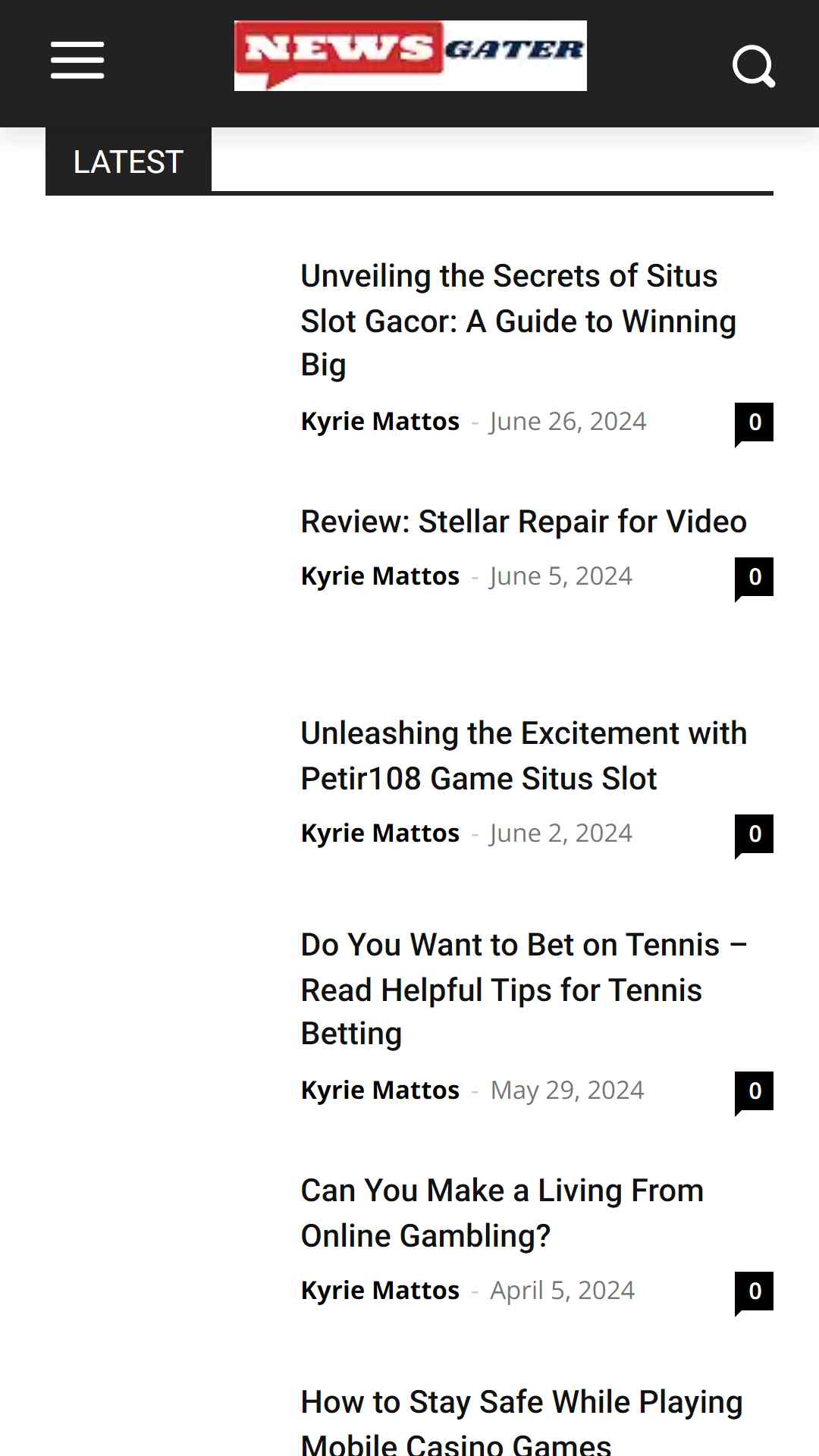View comments on the Stellar Repair review

754,577
